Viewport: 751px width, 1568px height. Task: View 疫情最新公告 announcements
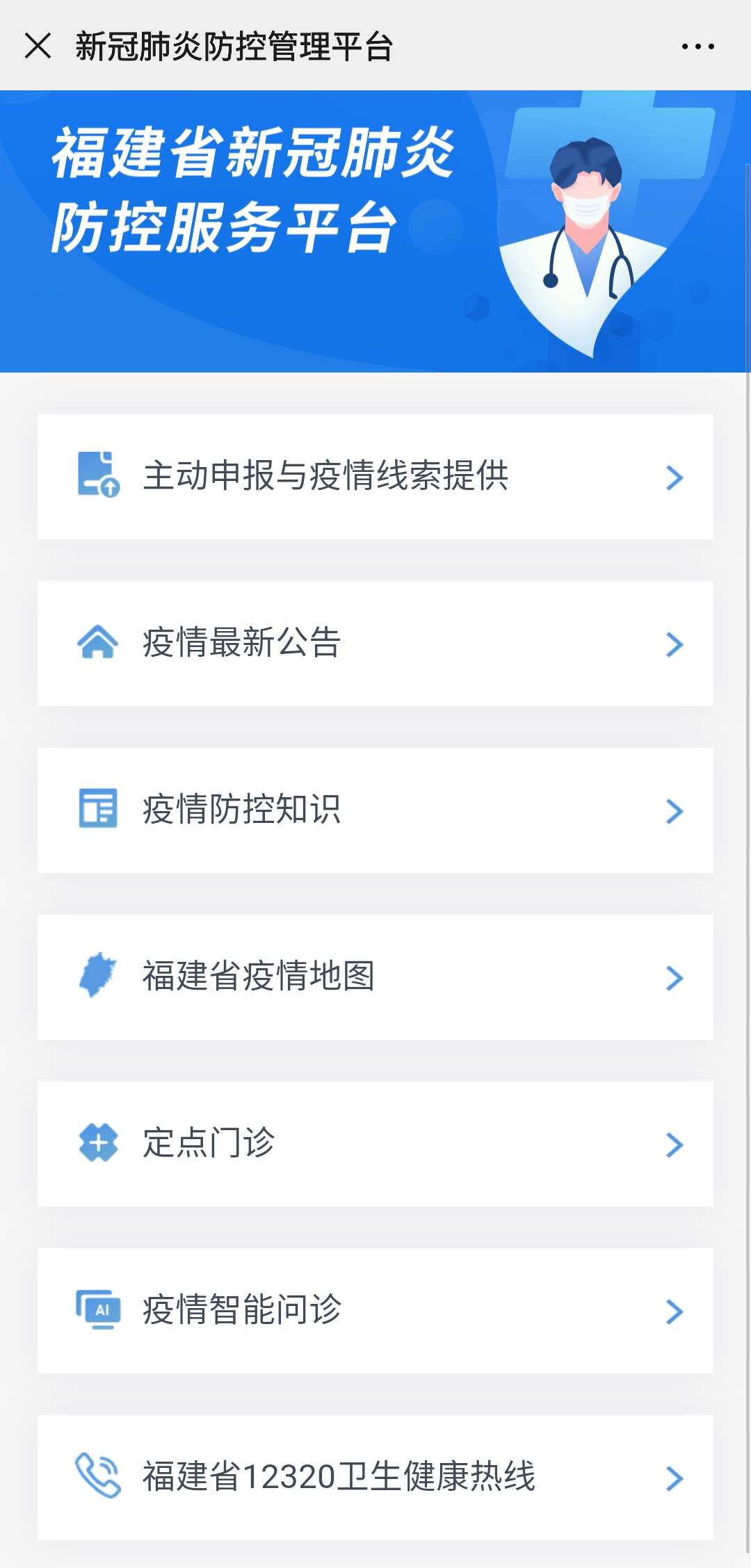point(375,644)
